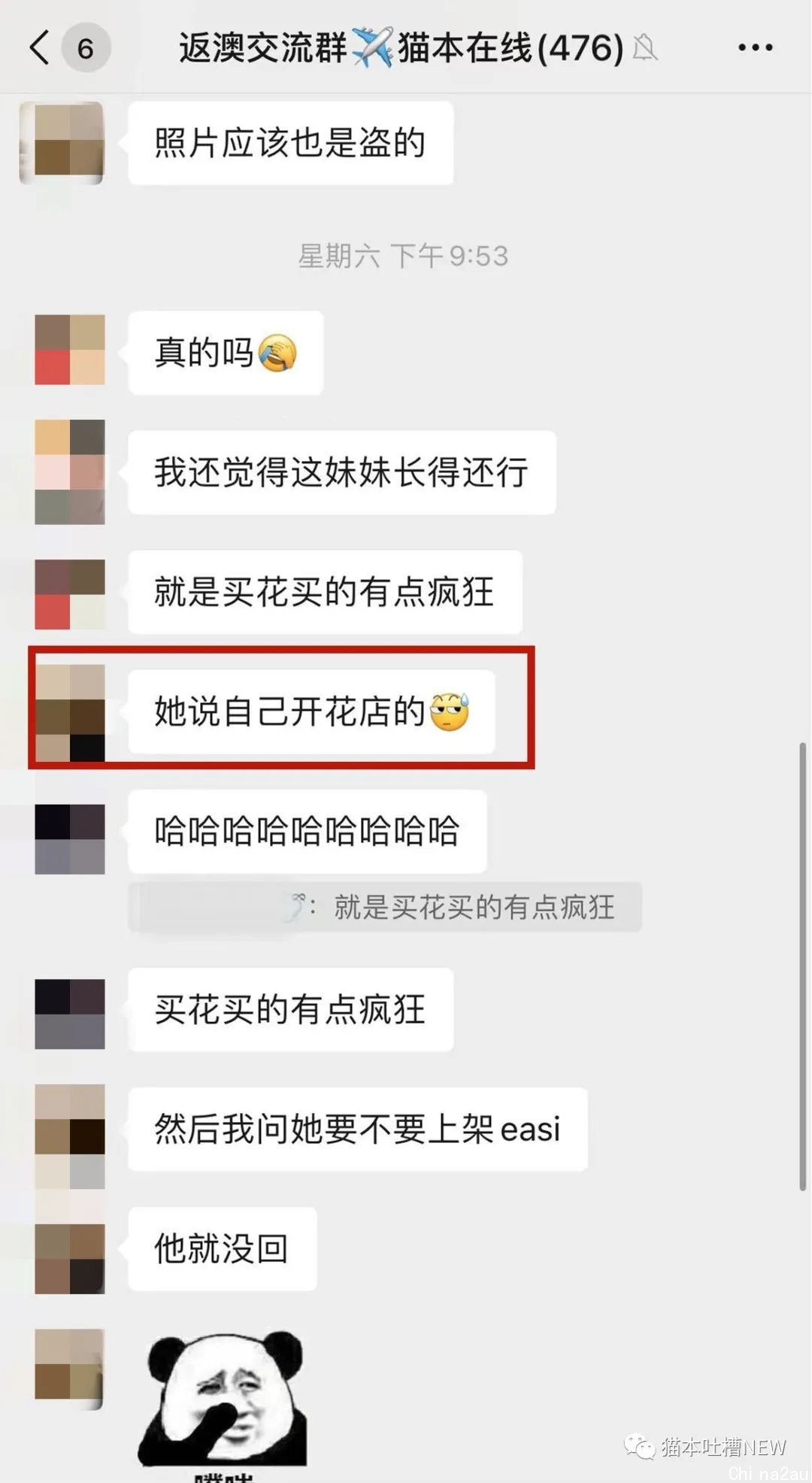
Task: Tap avatar next to '真的吗' message
Action: click(70, 350)
